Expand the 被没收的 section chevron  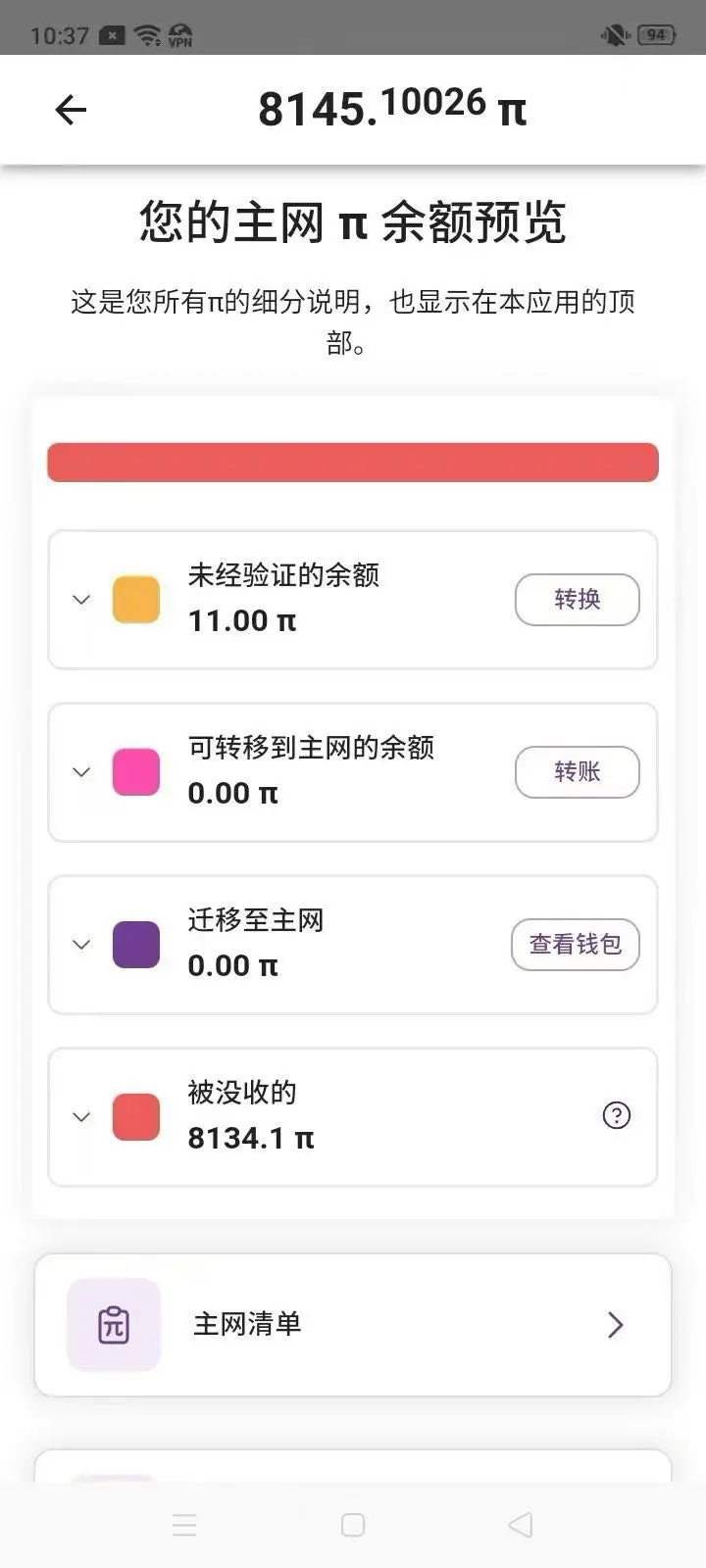81,1117
